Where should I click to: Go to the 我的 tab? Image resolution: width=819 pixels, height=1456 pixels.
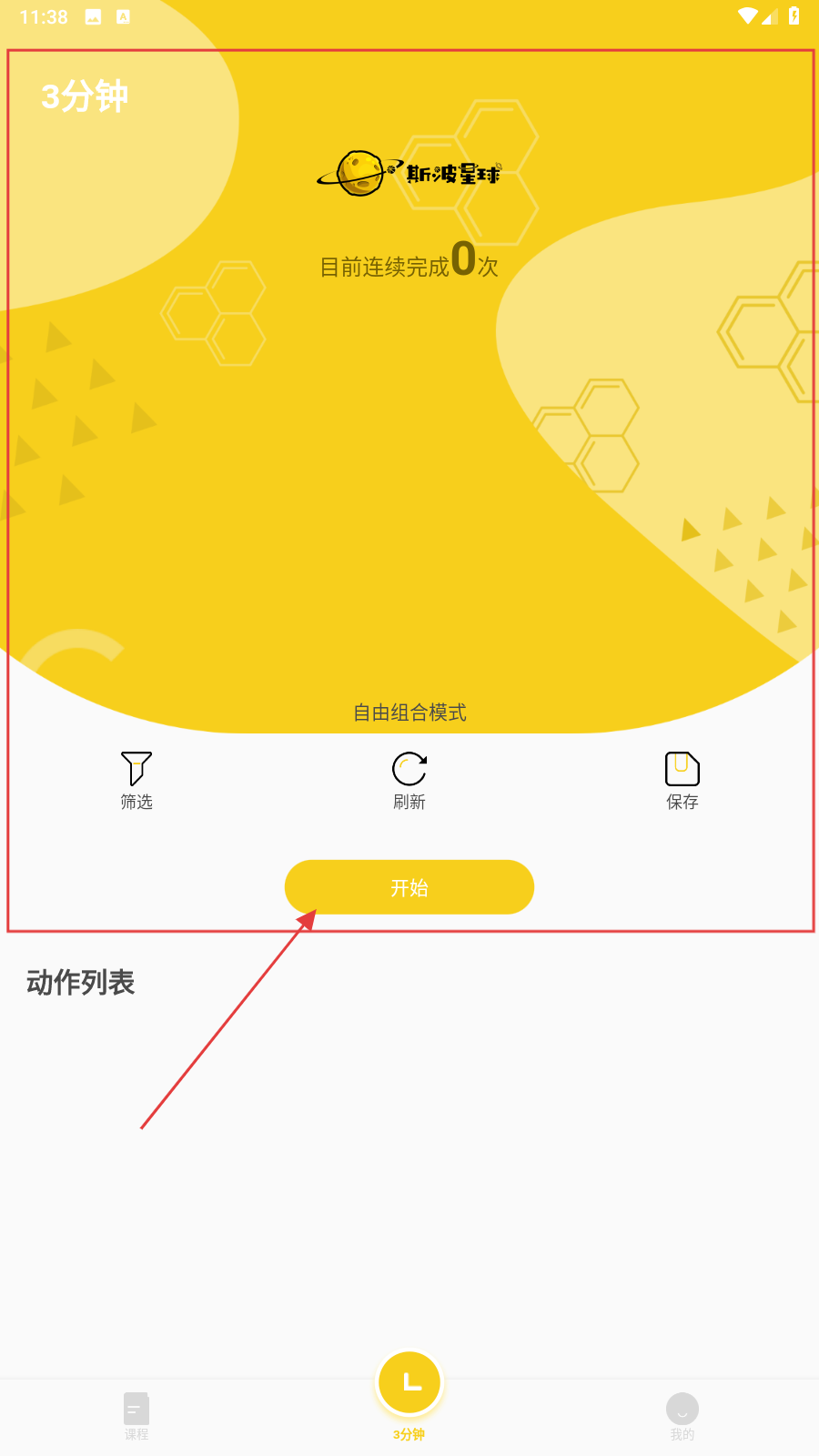tap(682, 1415)
